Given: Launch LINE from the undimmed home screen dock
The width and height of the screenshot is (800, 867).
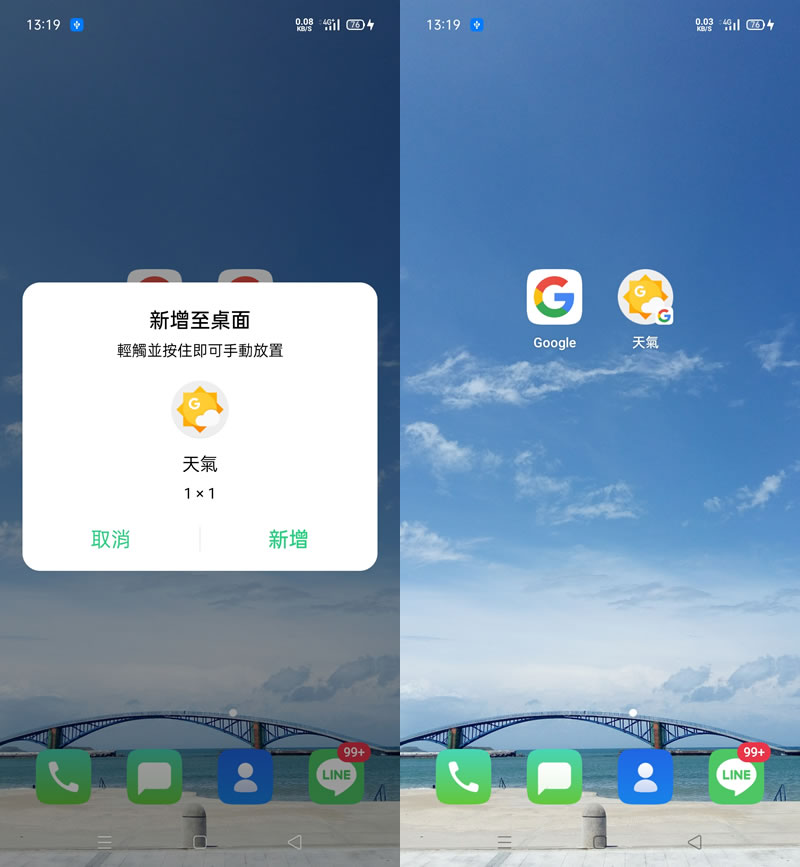Looking at the screenshot, I should pyautogui.click(x=736, y=776).
